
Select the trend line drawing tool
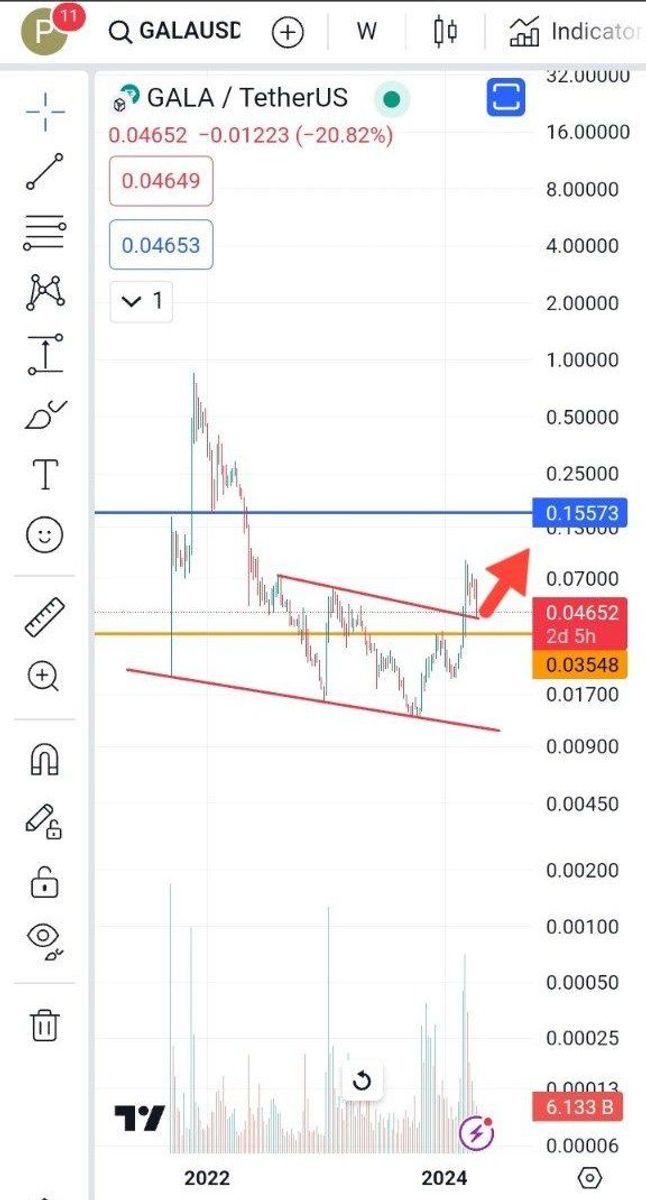click(45, 172)
